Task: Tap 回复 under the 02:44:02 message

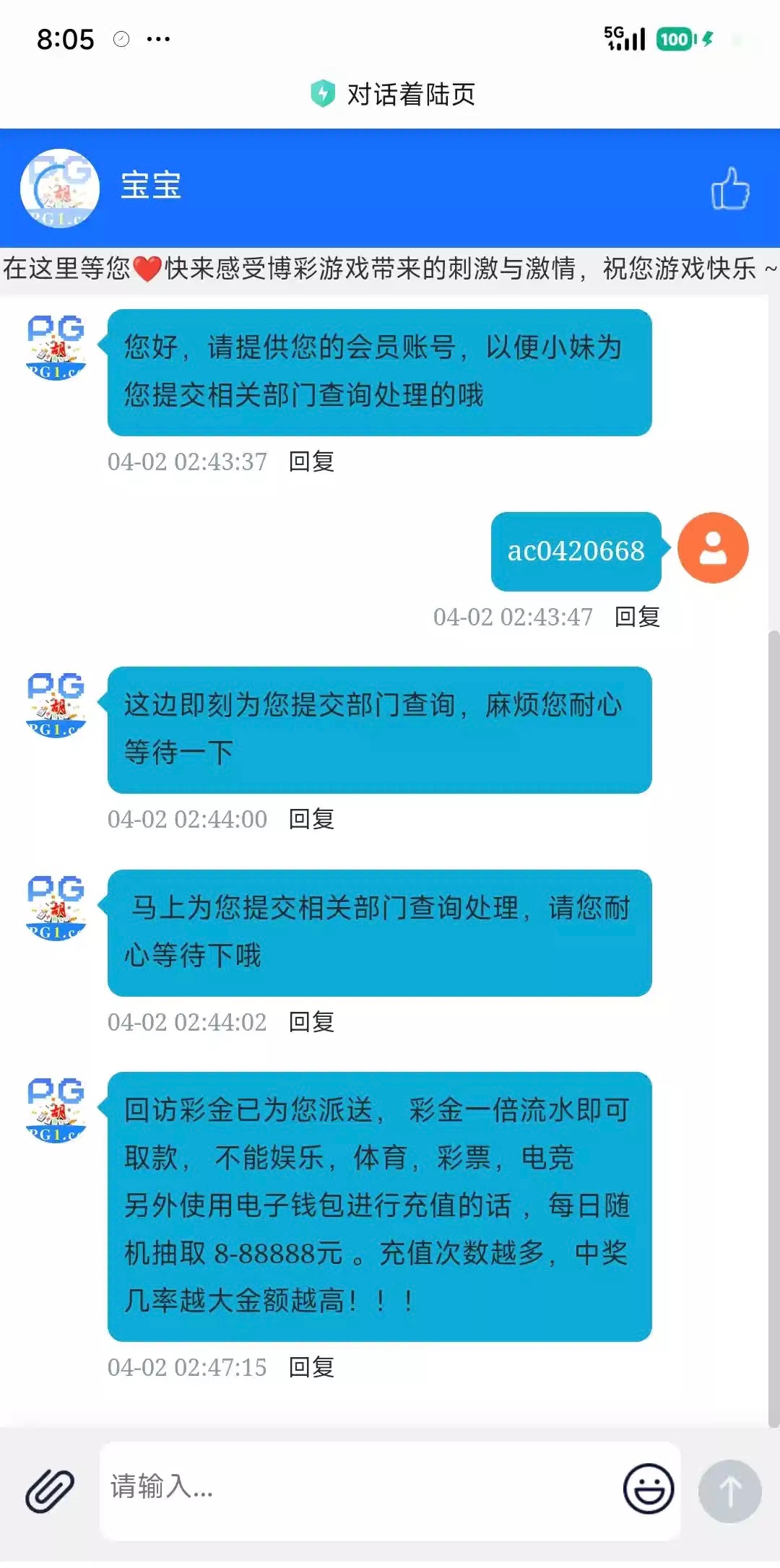Action: pyautogui.click(x=311, y=1022)
